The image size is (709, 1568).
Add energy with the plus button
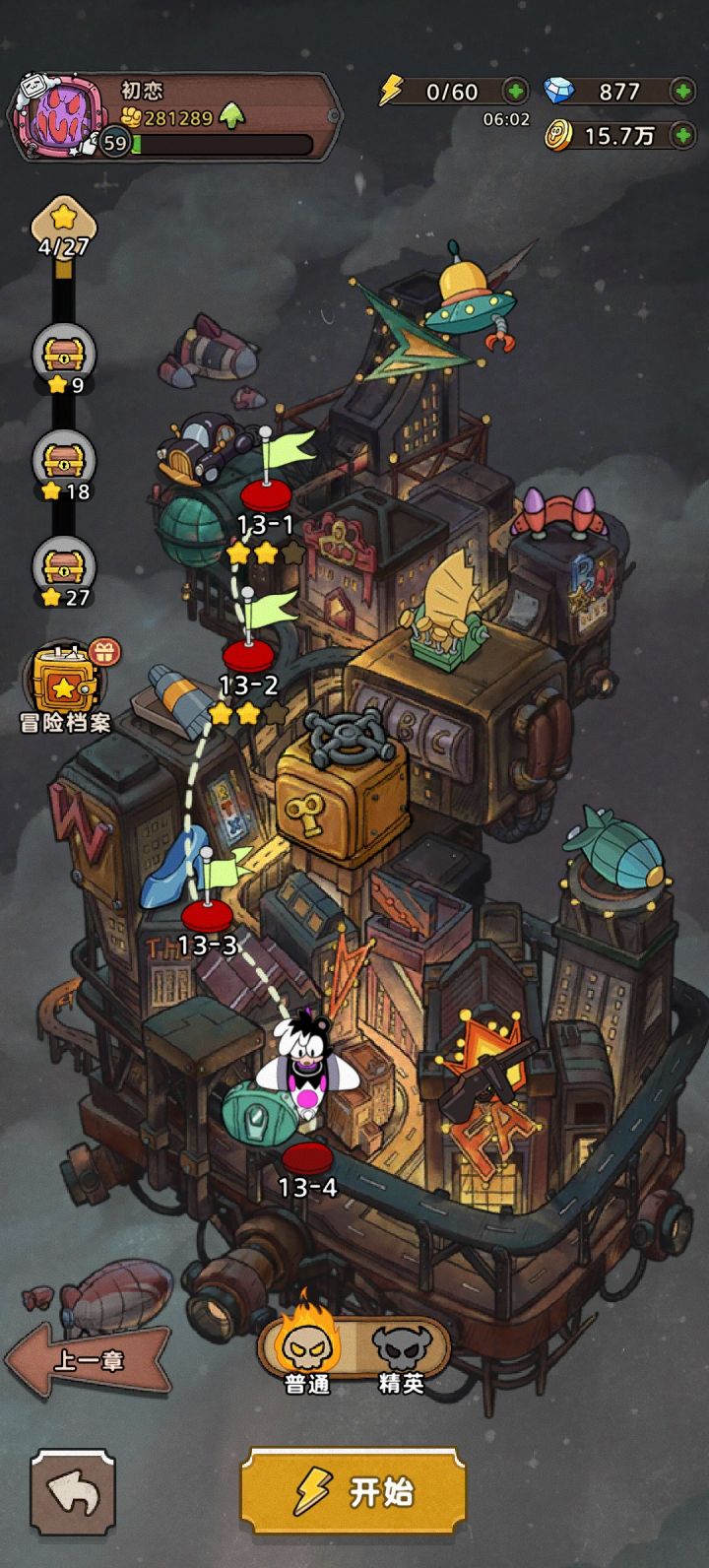tap(515, 92)
